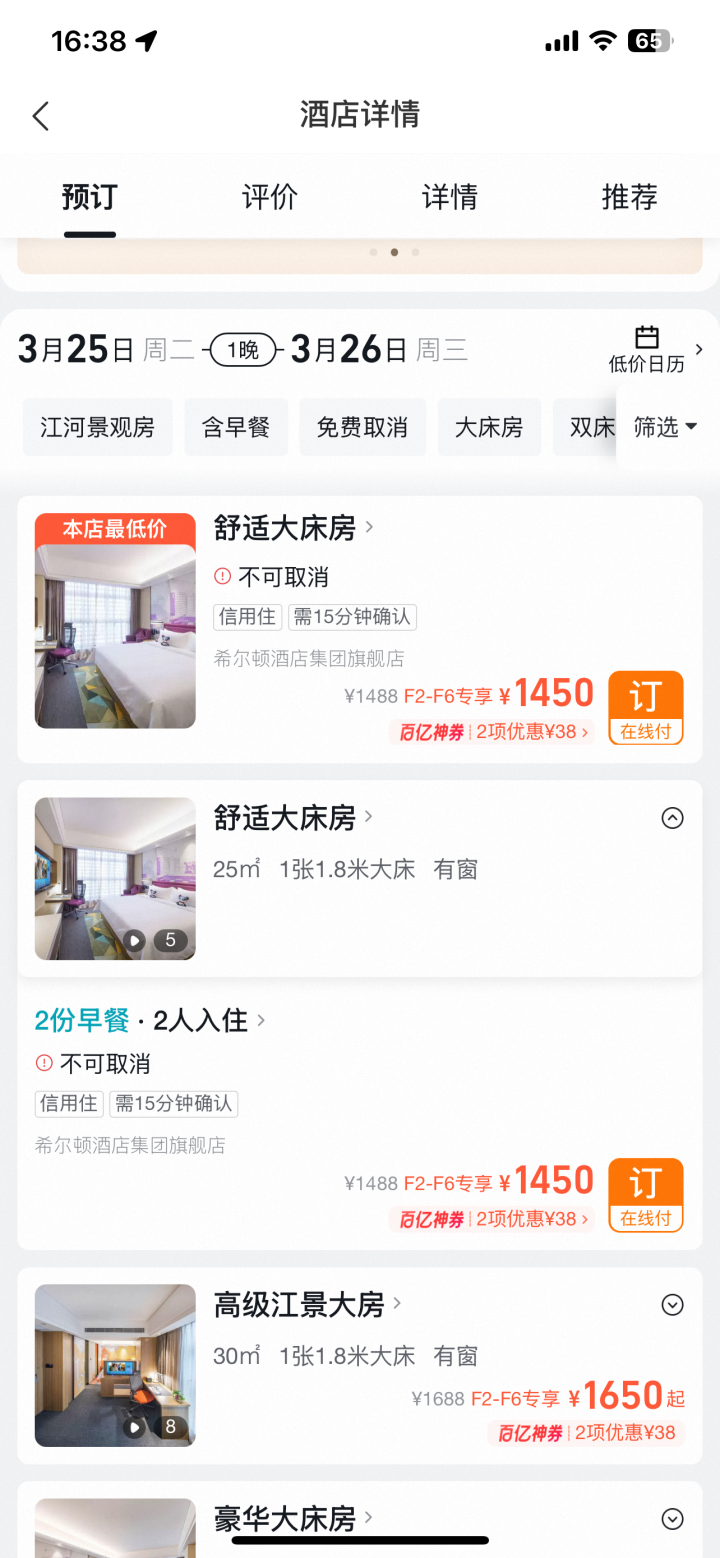Go back from the hotel details page

point(40,116)
